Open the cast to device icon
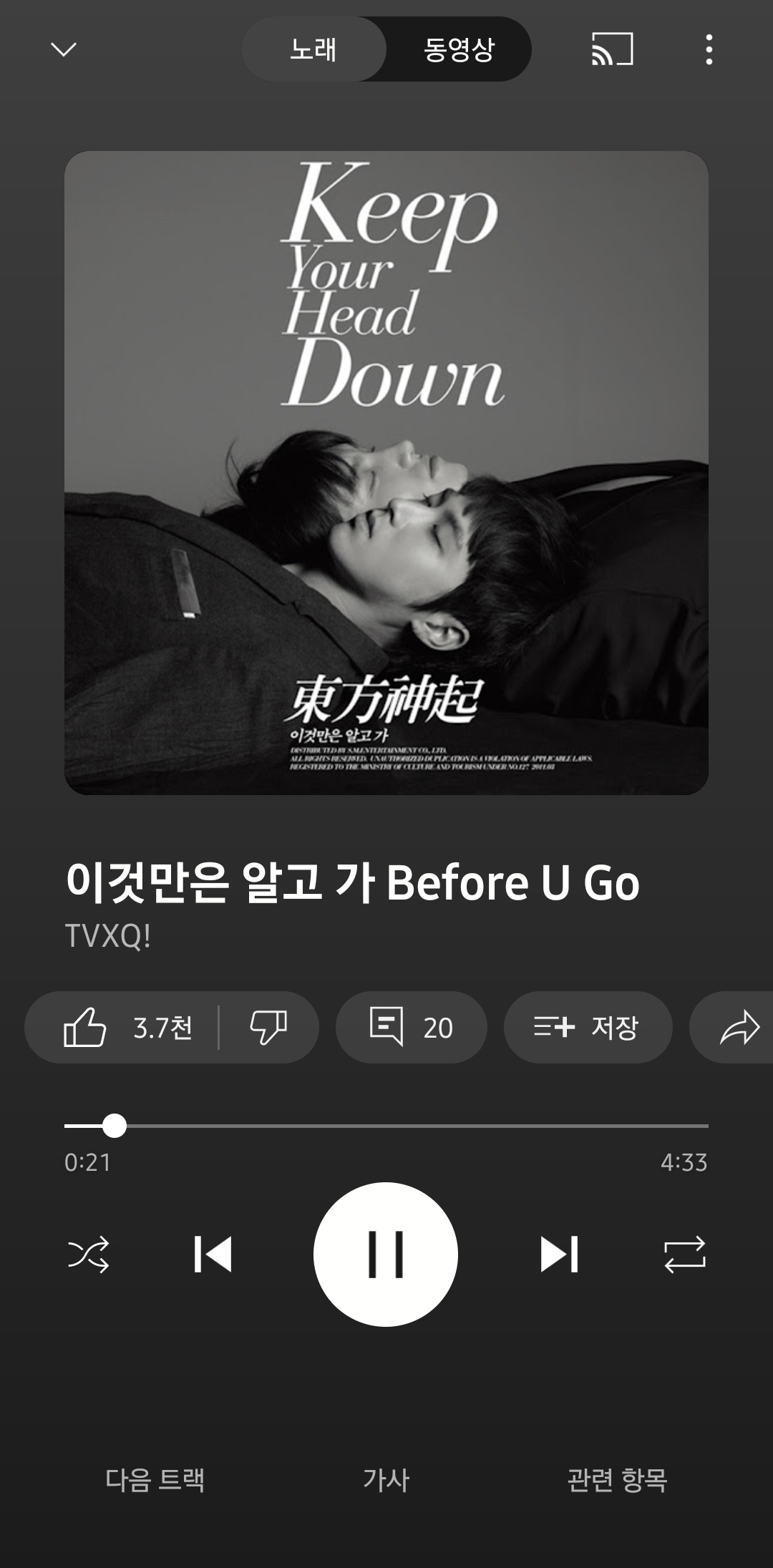 pos(612,49)
